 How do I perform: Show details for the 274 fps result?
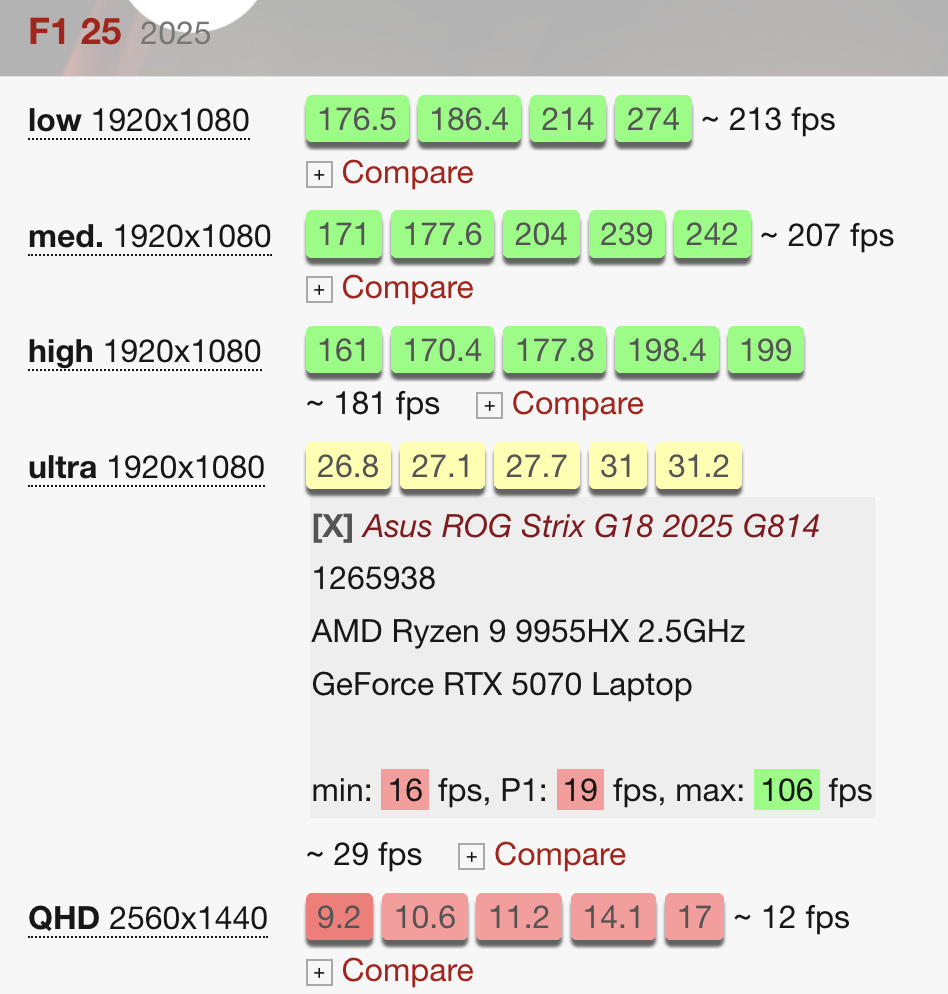click(x=653, y=120)
